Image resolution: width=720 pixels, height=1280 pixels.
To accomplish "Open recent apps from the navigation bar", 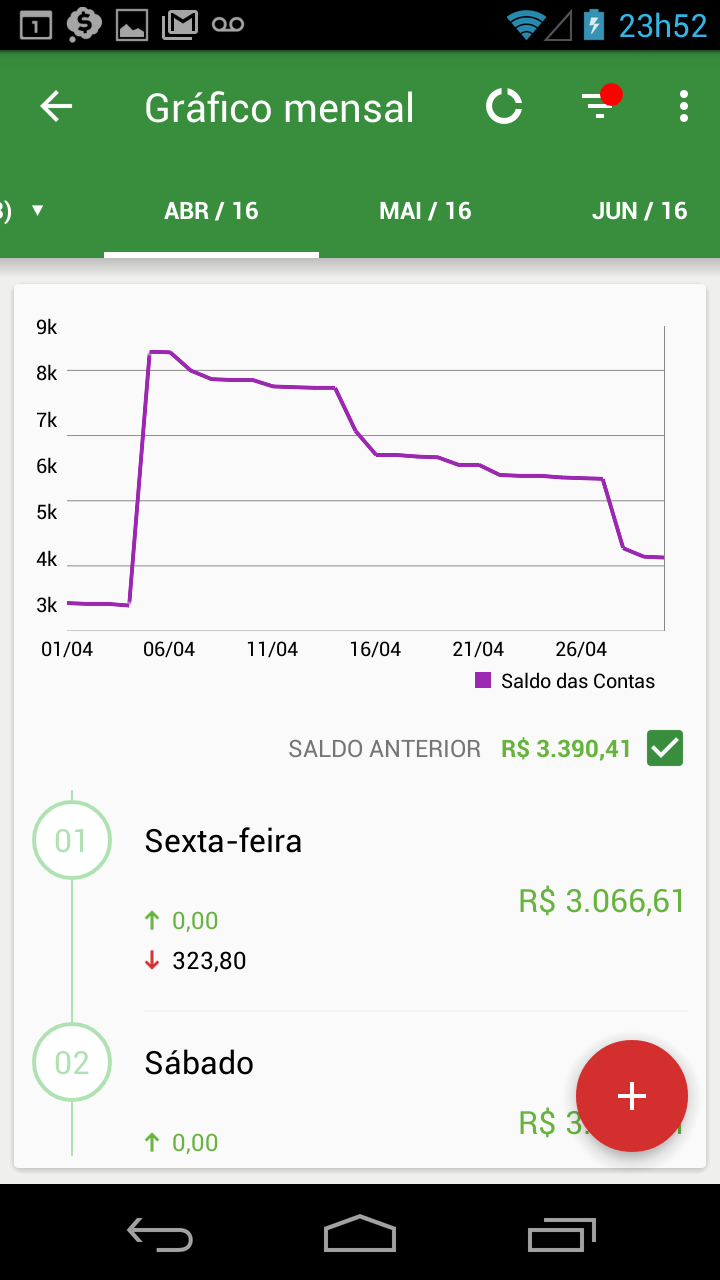I will [561, 1235].
